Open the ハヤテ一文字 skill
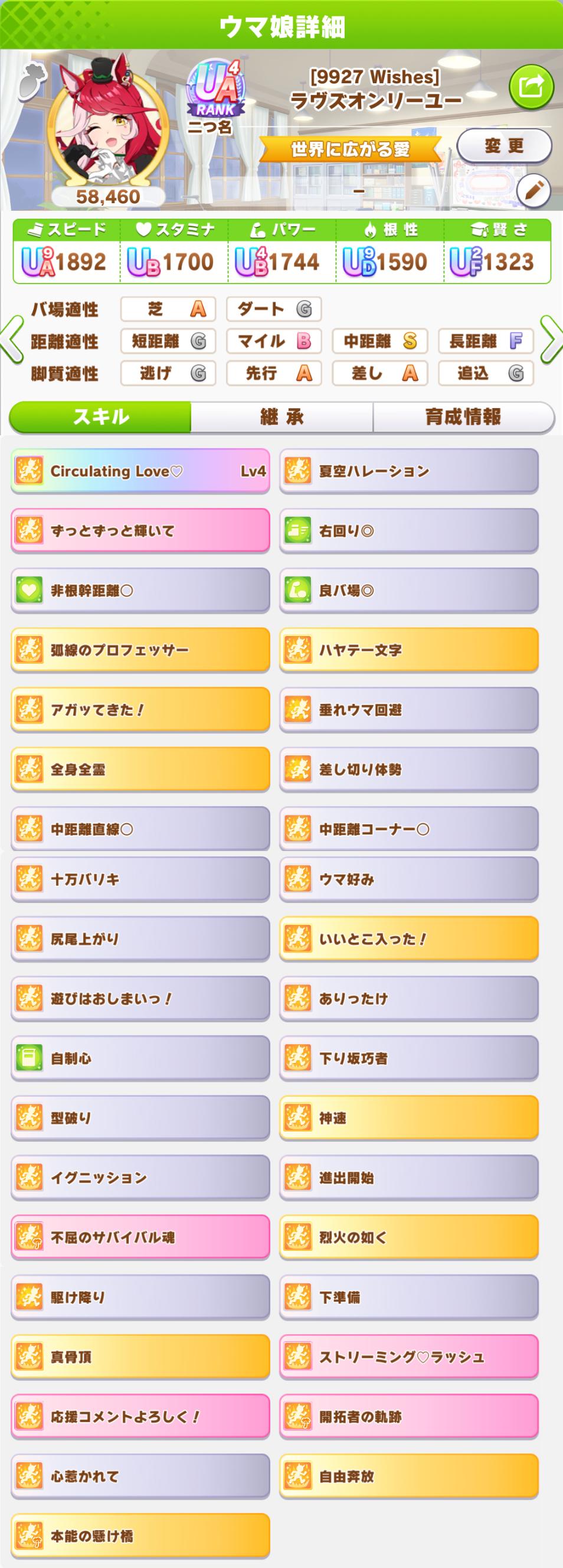 click(x=408, y=650)
